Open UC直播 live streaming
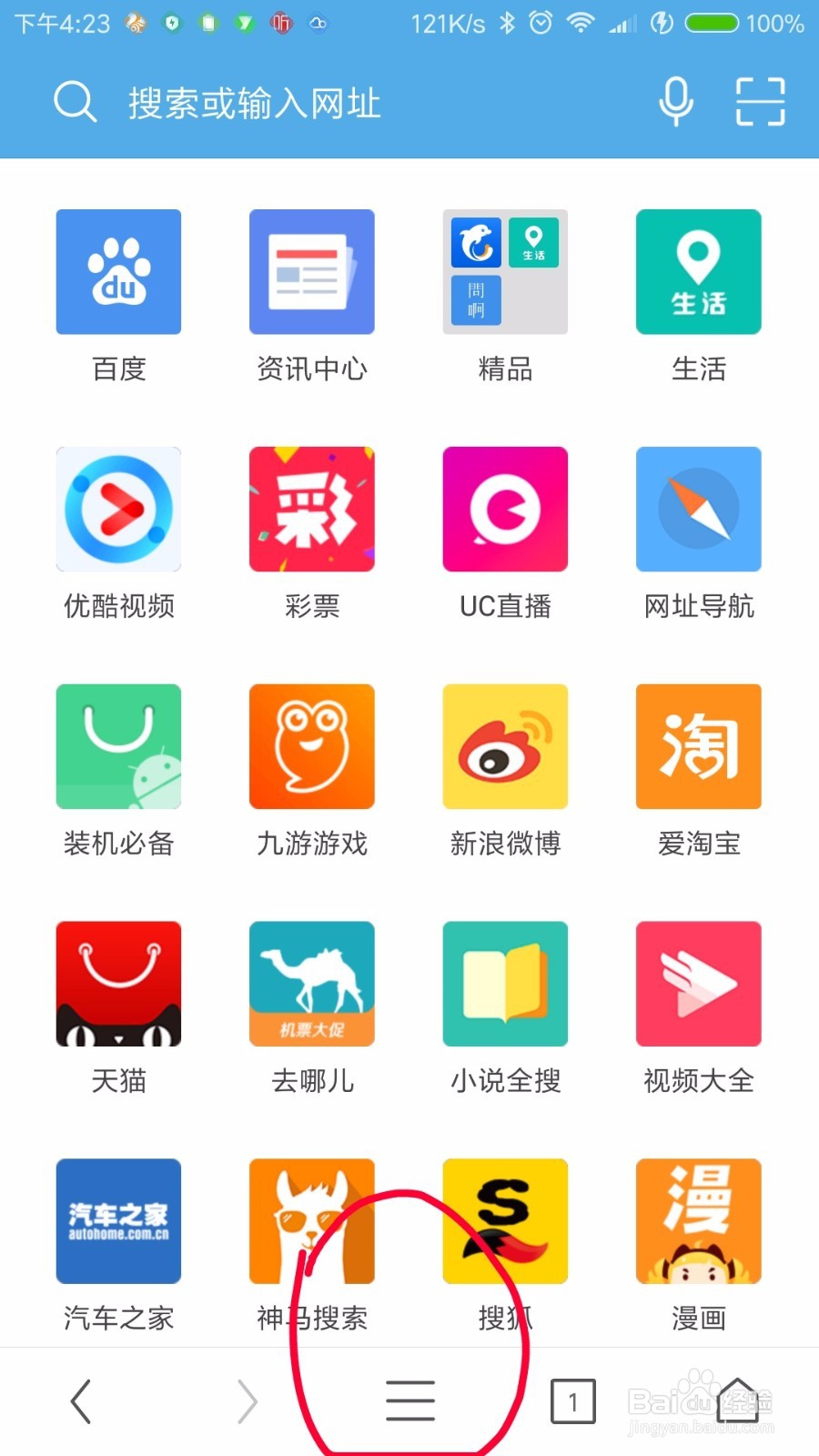819x1456 pixels. (x=505, y=510)
